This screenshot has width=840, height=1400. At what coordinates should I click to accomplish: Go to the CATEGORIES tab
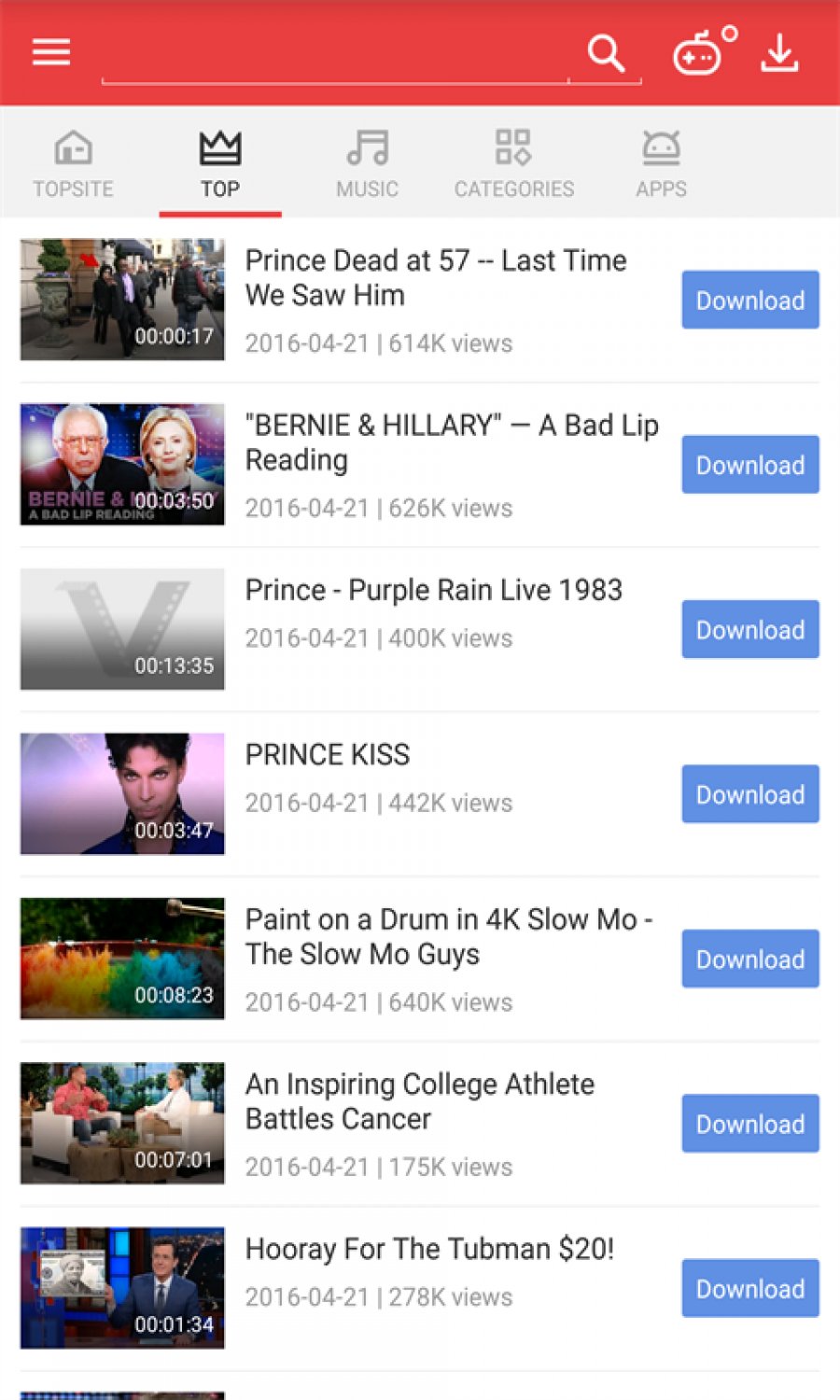(514, 164)
